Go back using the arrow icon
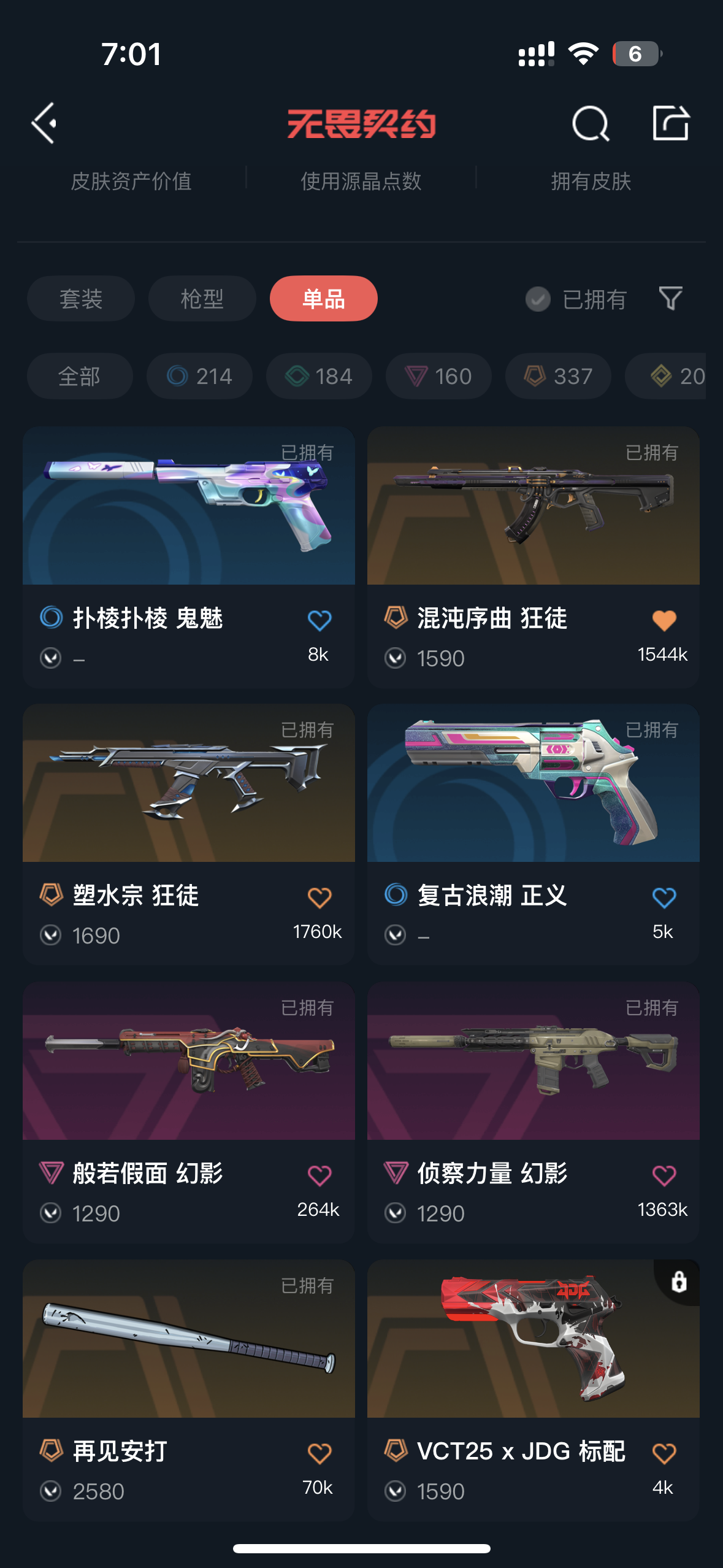 (44, 123)
